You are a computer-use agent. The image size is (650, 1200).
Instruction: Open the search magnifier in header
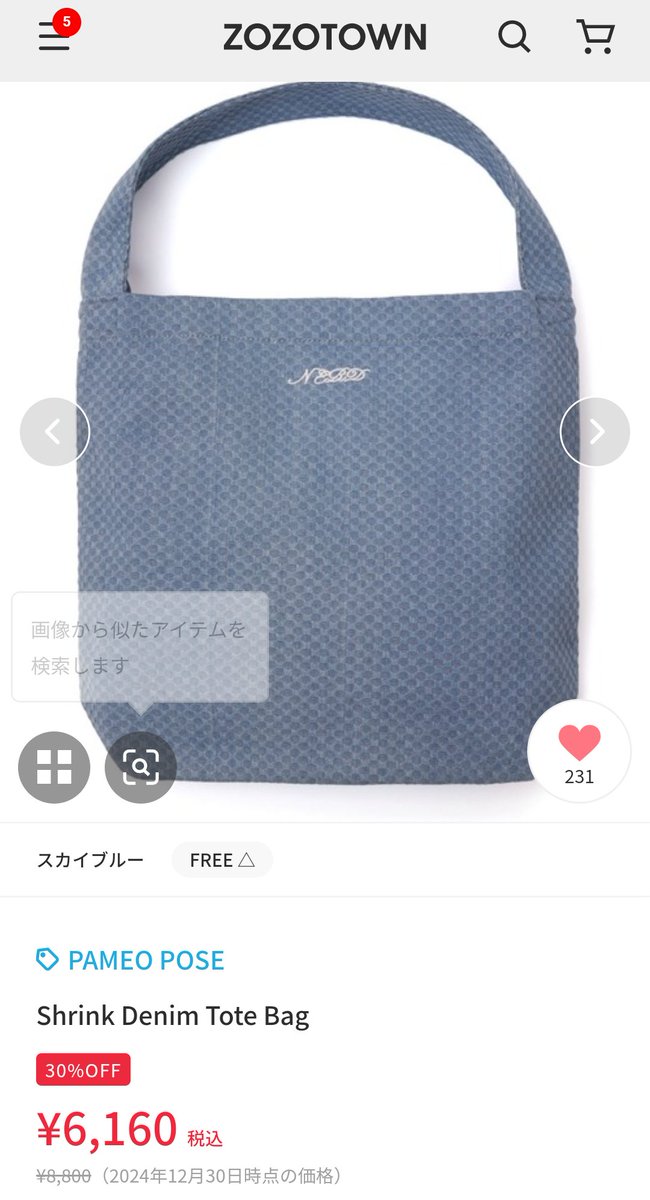coord(514,37)
